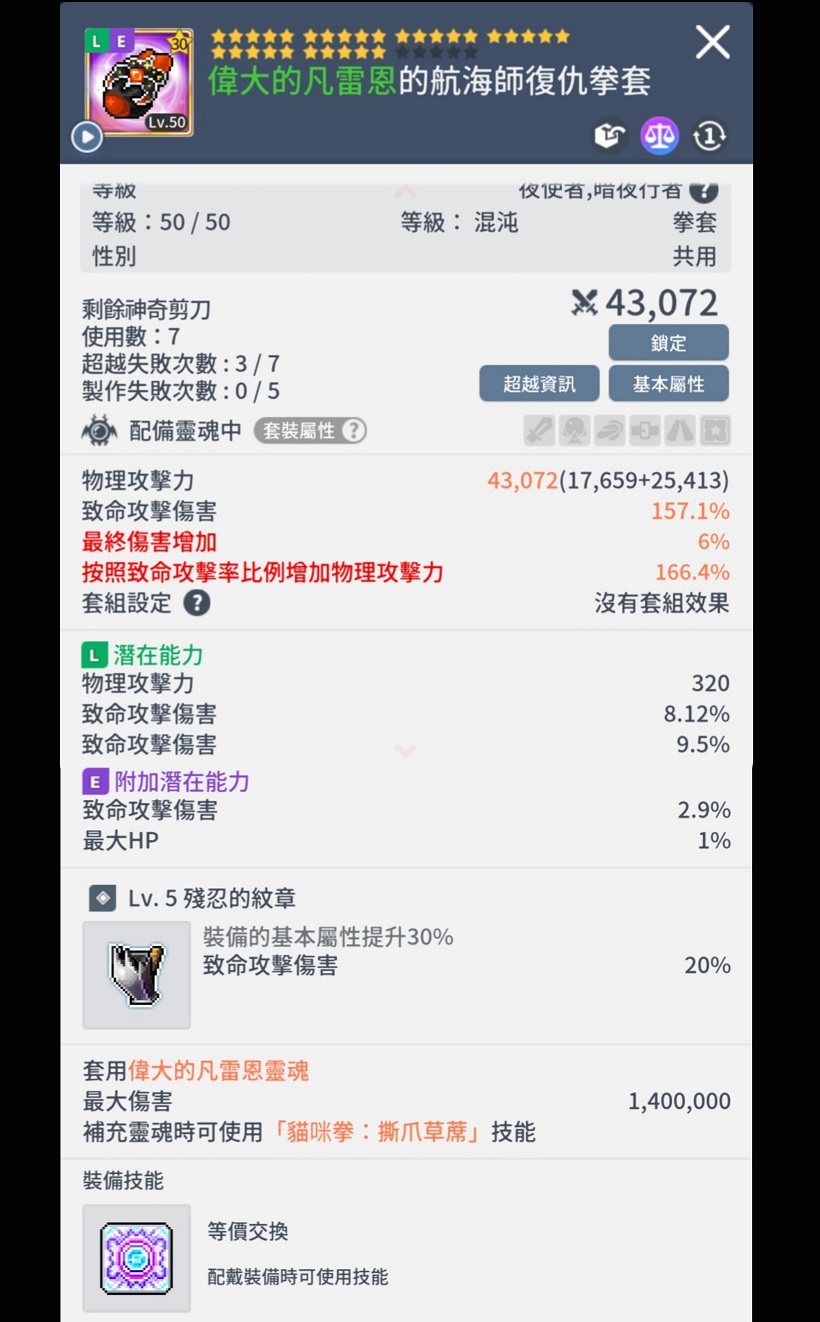Image resolution: width=820 pixels, height=1322 pixels.
Task: Tap the play icon on the item image
Action: coord(87,137)
